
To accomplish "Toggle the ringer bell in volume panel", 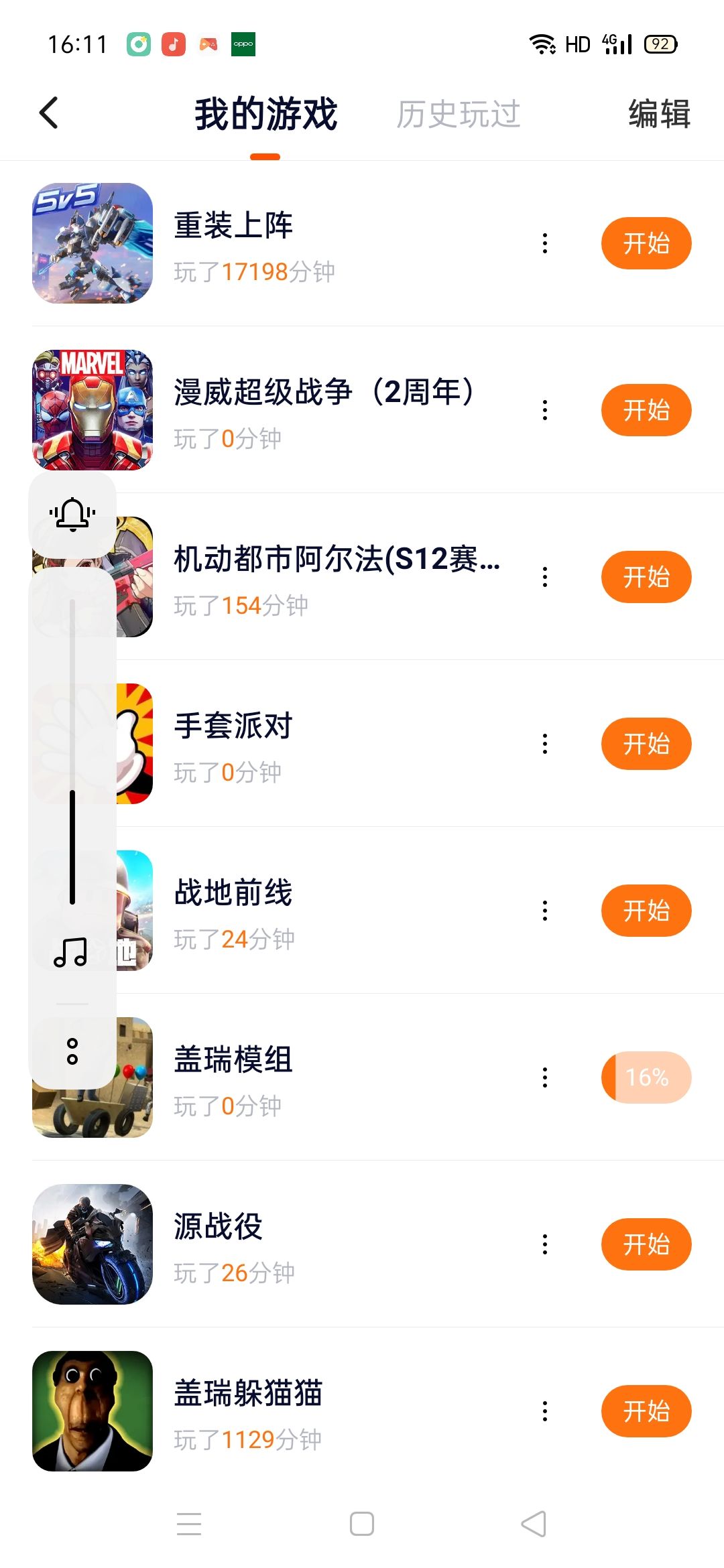I will click(72, 515).
